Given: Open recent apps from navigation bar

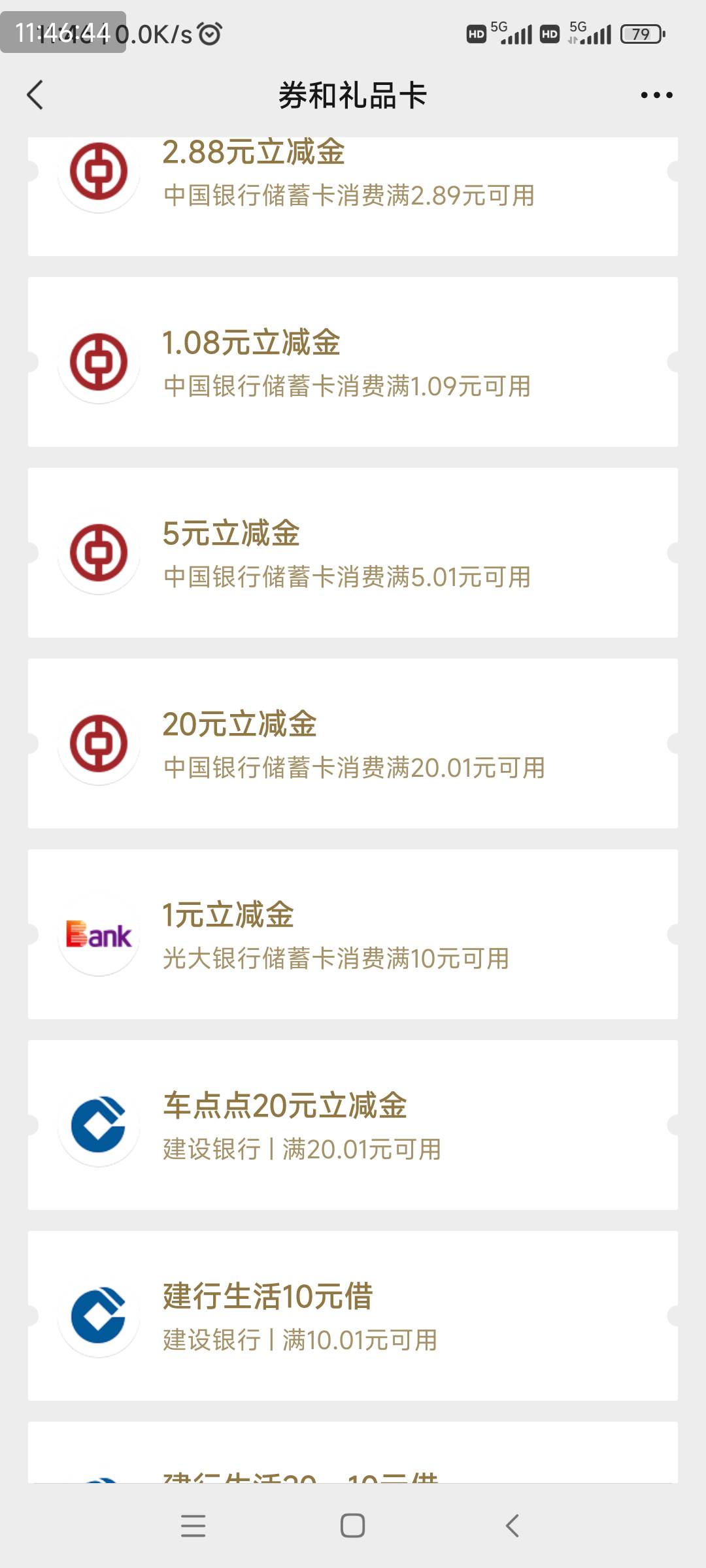Looking at the screenshot, I should point(193,1526).
